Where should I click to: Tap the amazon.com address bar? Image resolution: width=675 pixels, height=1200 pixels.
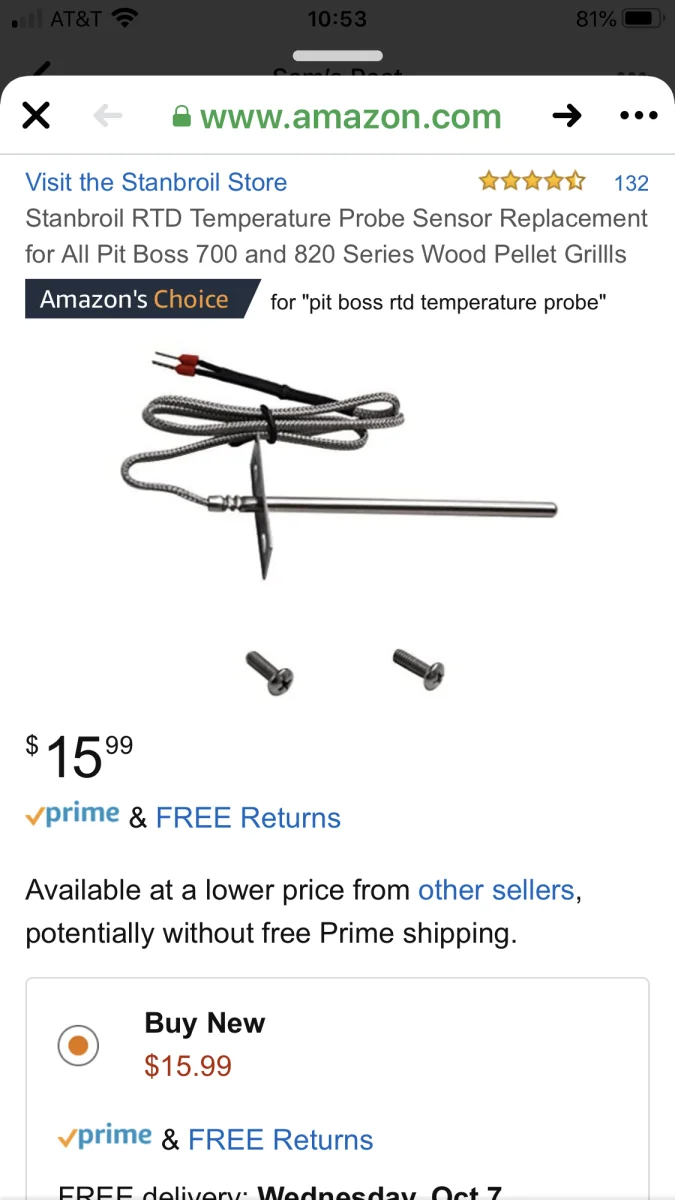point(350,117)
